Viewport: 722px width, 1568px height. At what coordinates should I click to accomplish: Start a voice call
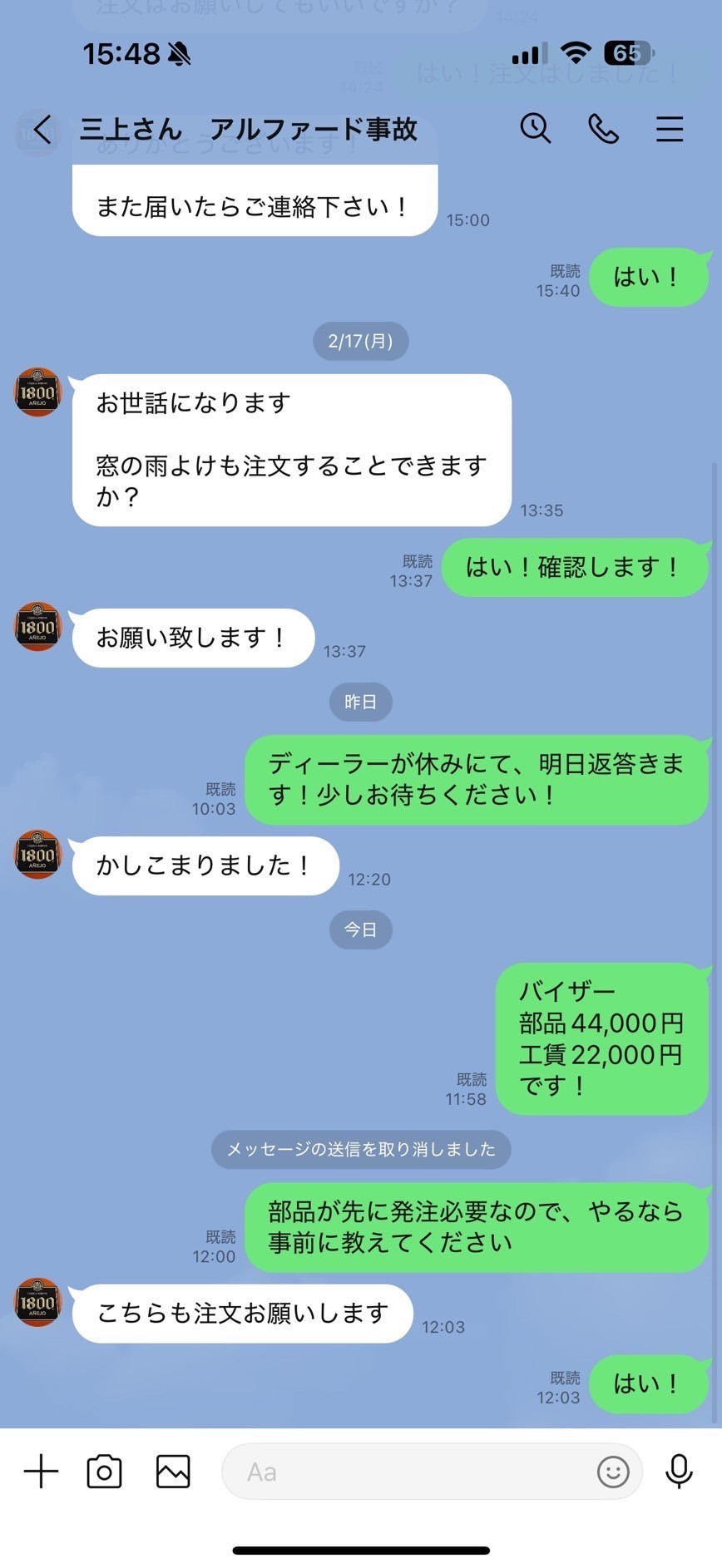[x=603, y=129]
